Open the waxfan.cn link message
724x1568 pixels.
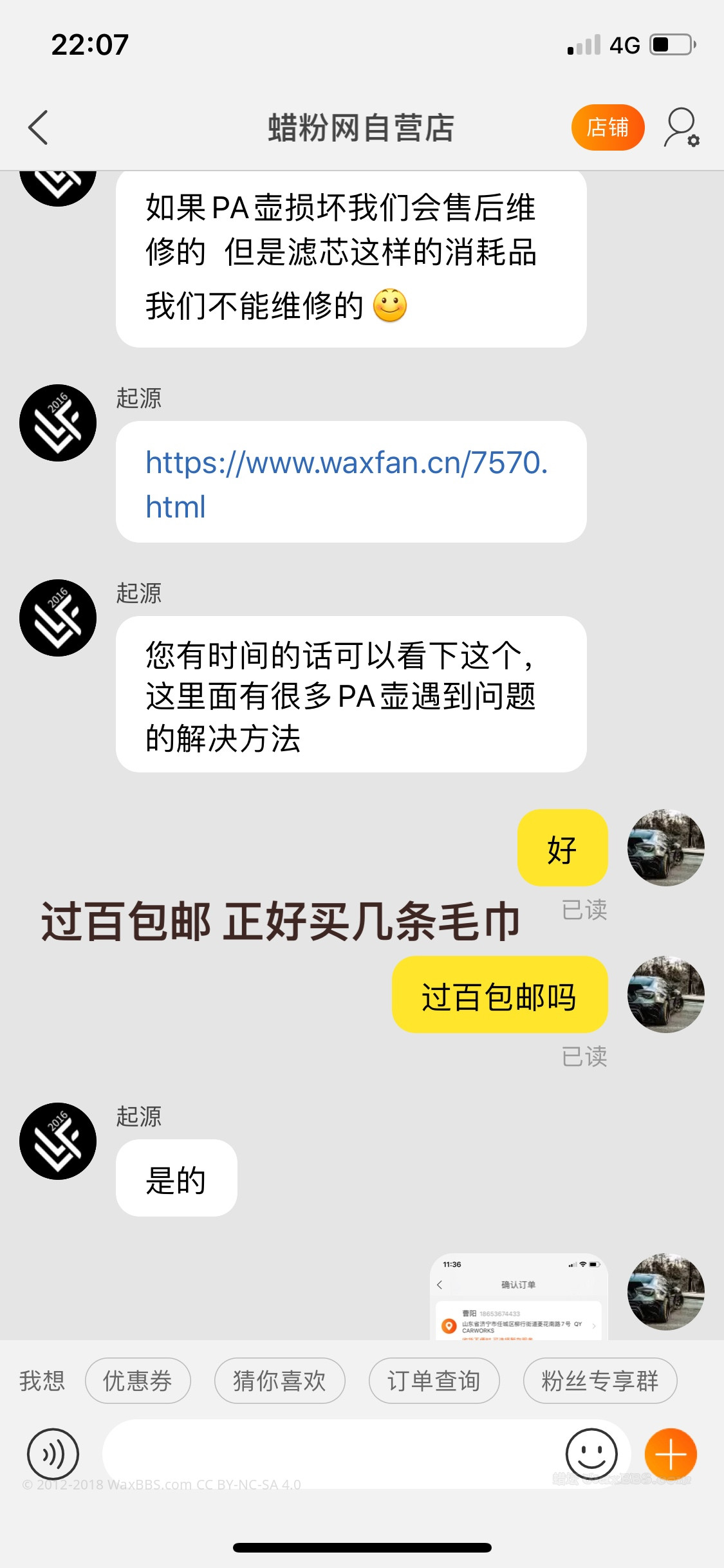tap(351, 481)
